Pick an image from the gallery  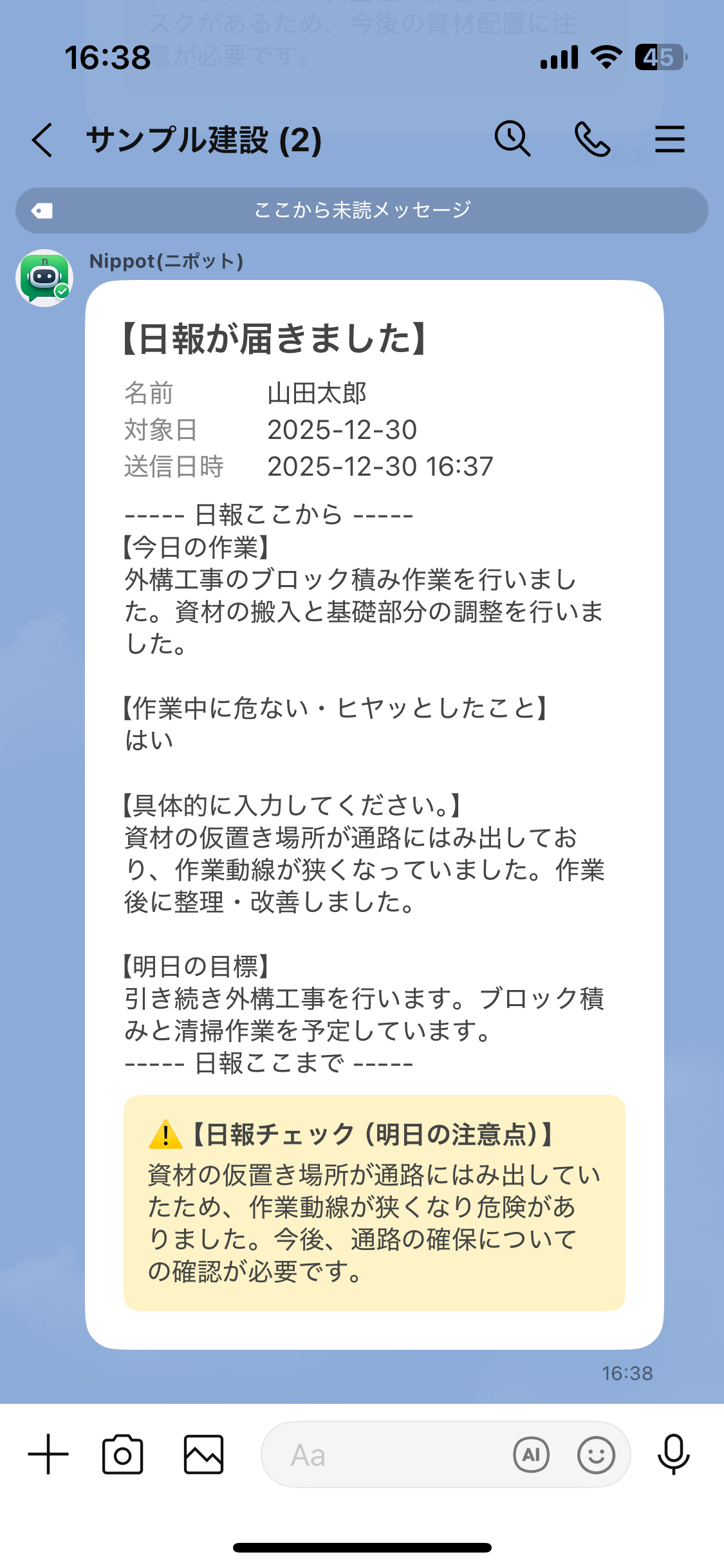(x=203, y=1455)
